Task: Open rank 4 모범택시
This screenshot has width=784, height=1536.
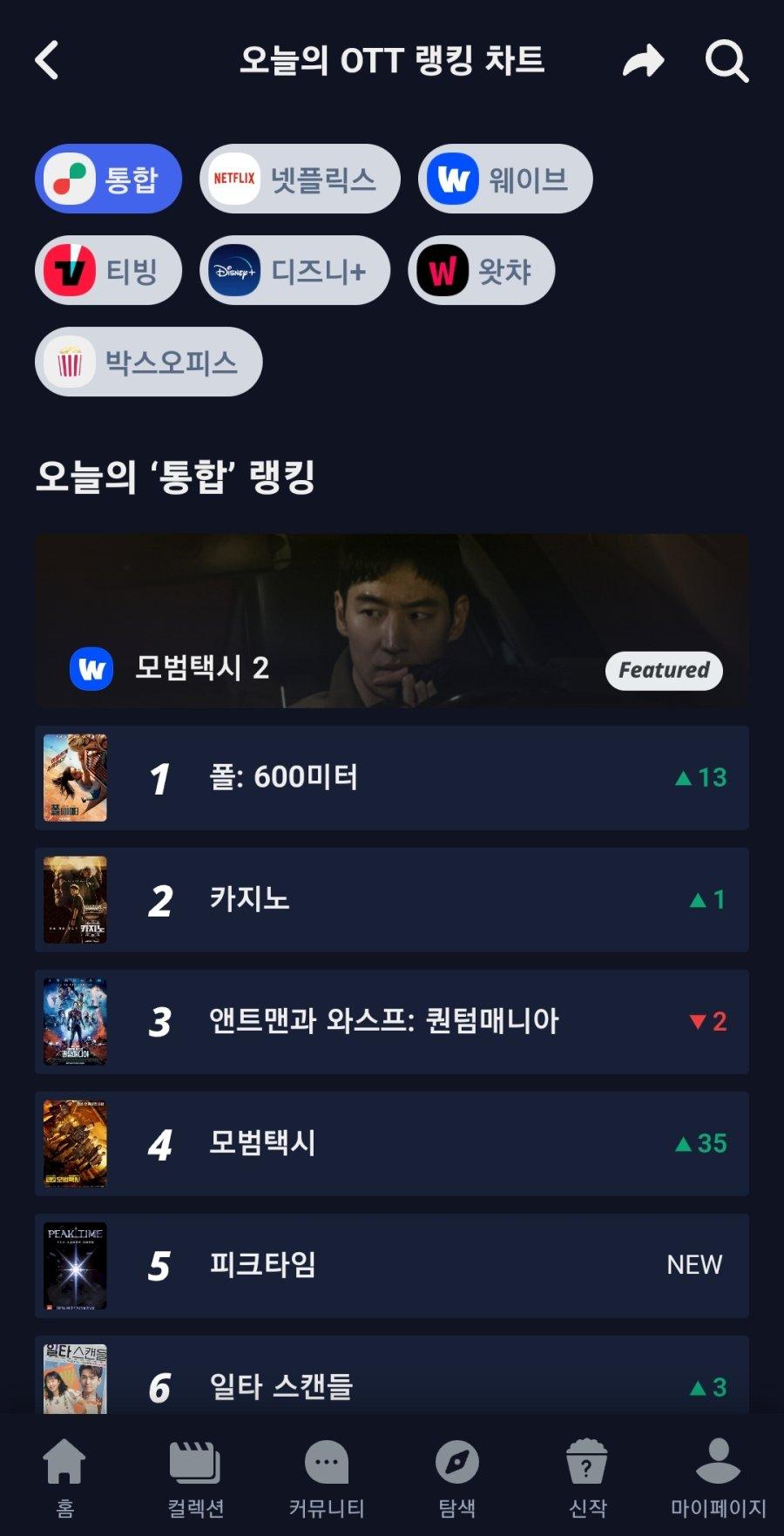Action: coord(391,1143)
